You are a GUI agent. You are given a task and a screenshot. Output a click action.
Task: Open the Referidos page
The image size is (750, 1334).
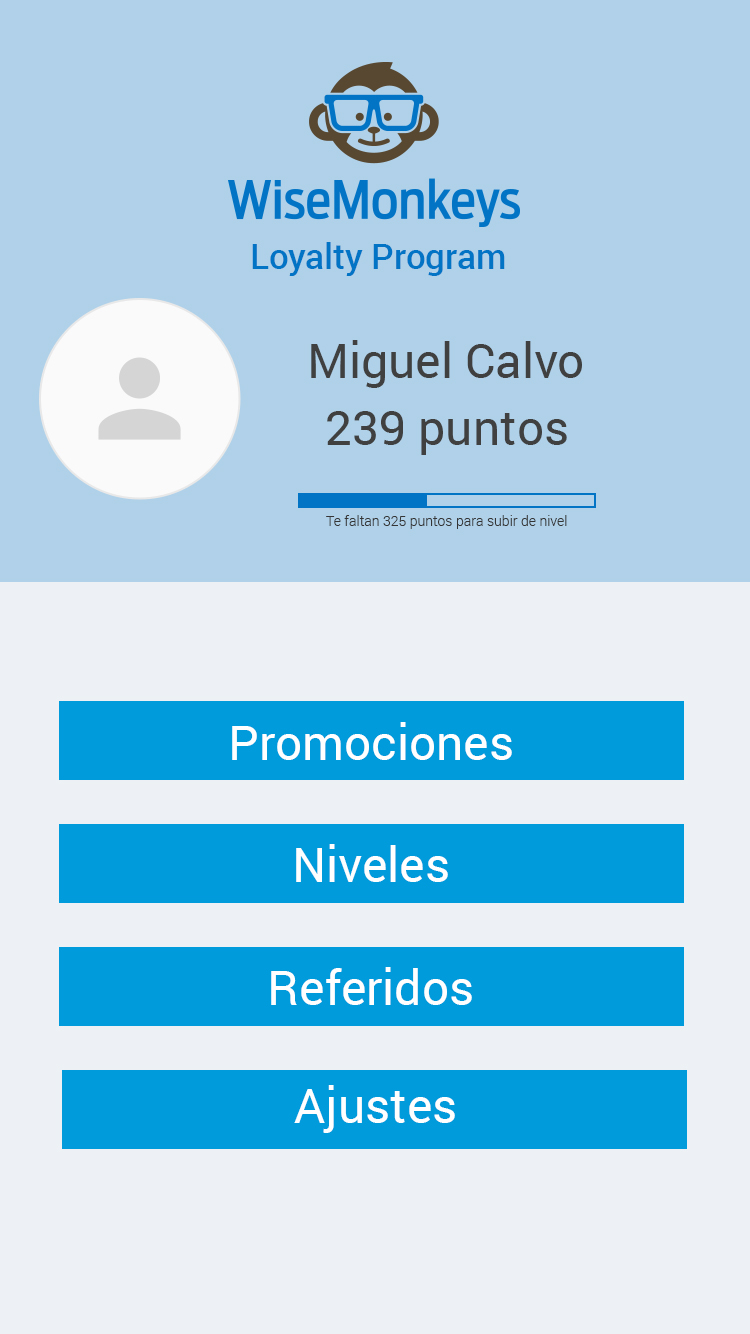coord(371,987)
